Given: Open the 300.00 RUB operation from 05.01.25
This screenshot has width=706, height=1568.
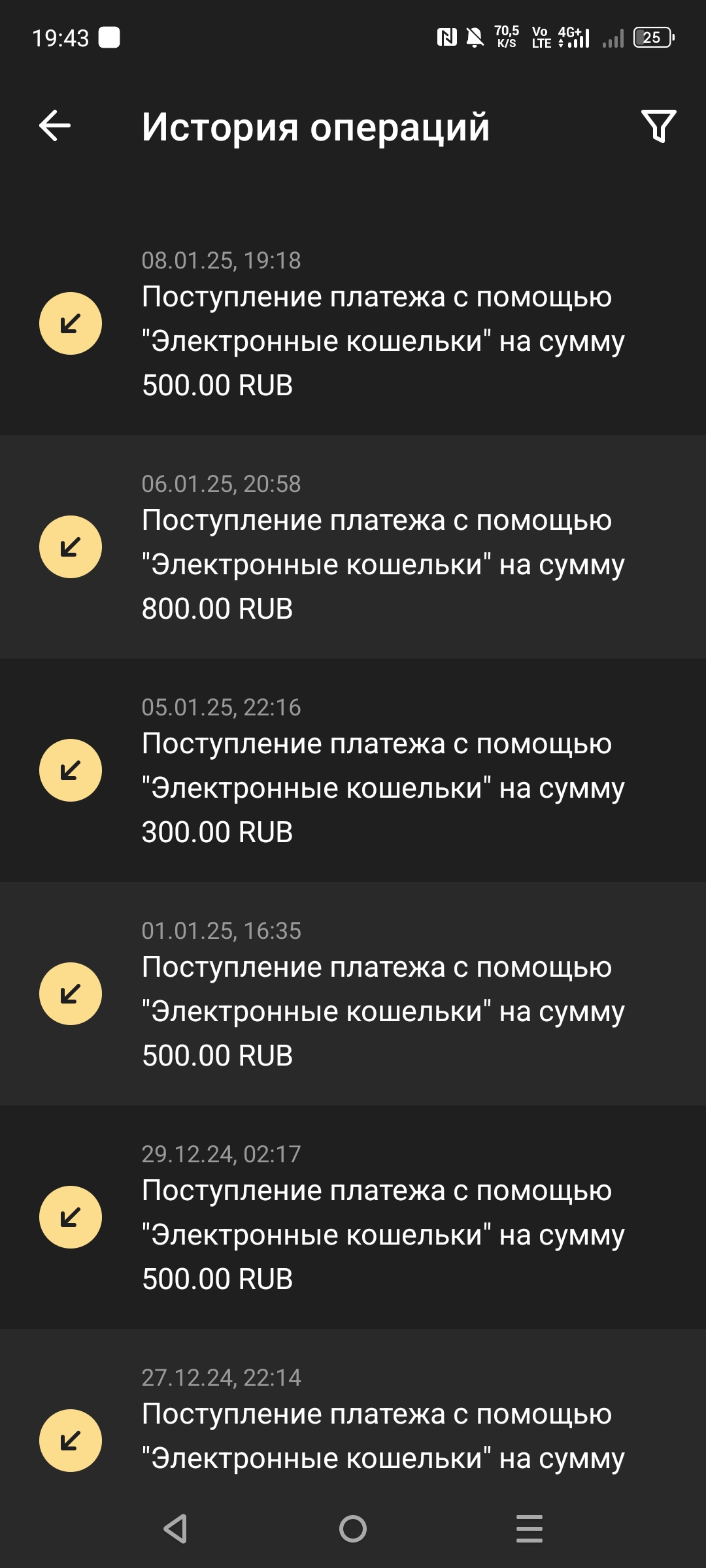Looking at the screenshot, I should click(x=353, y=771).
